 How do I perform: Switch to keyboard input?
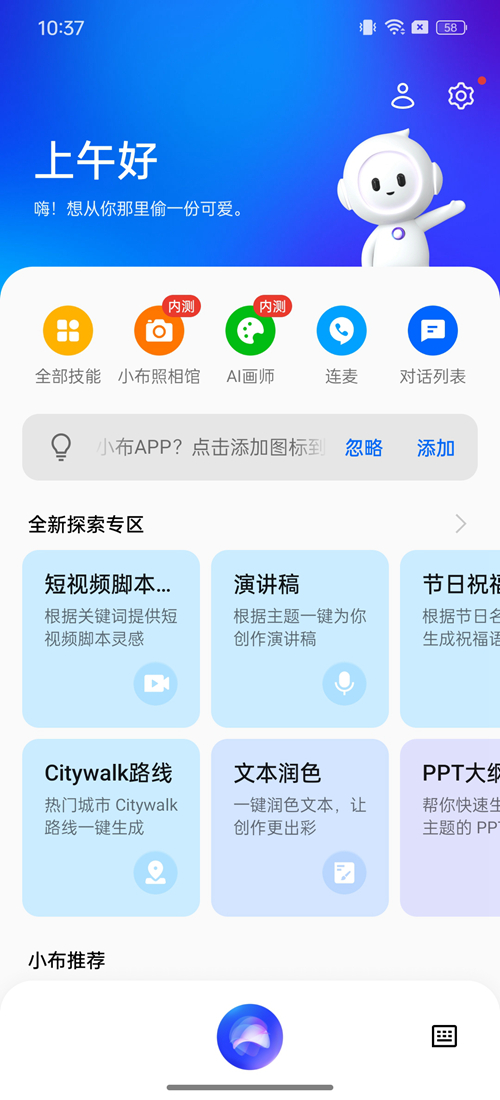445,1036
